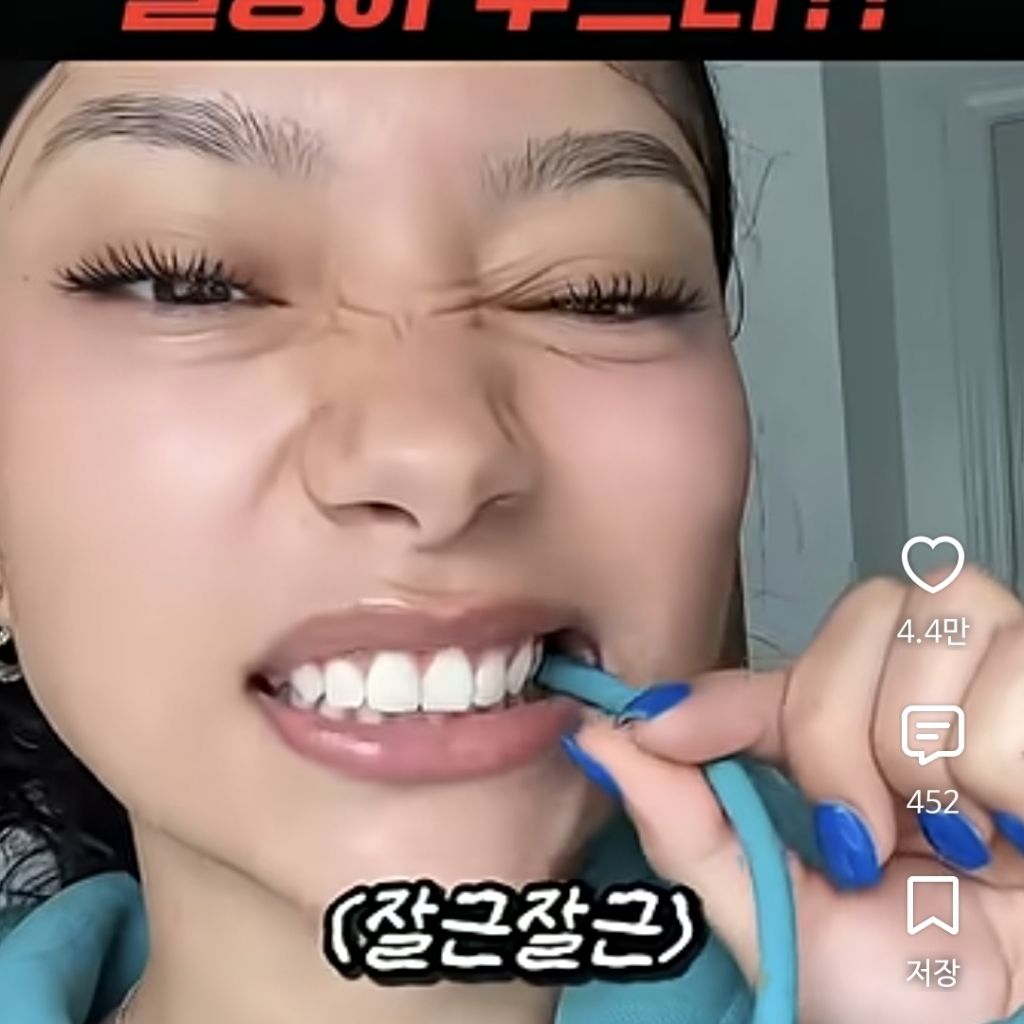This screenshot has width=1024, height=1024.
Task: Open the comments showing 452
Action: [x=933, y=735]
